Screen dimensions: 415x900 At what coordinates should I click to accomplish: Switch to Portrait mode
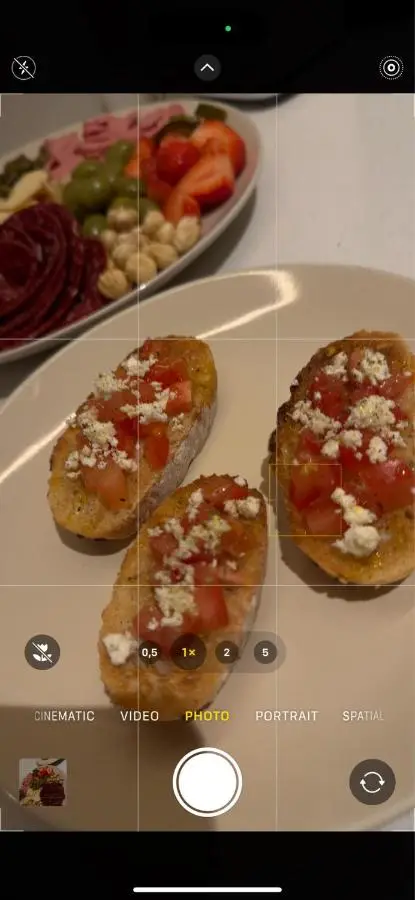[286, 716]
